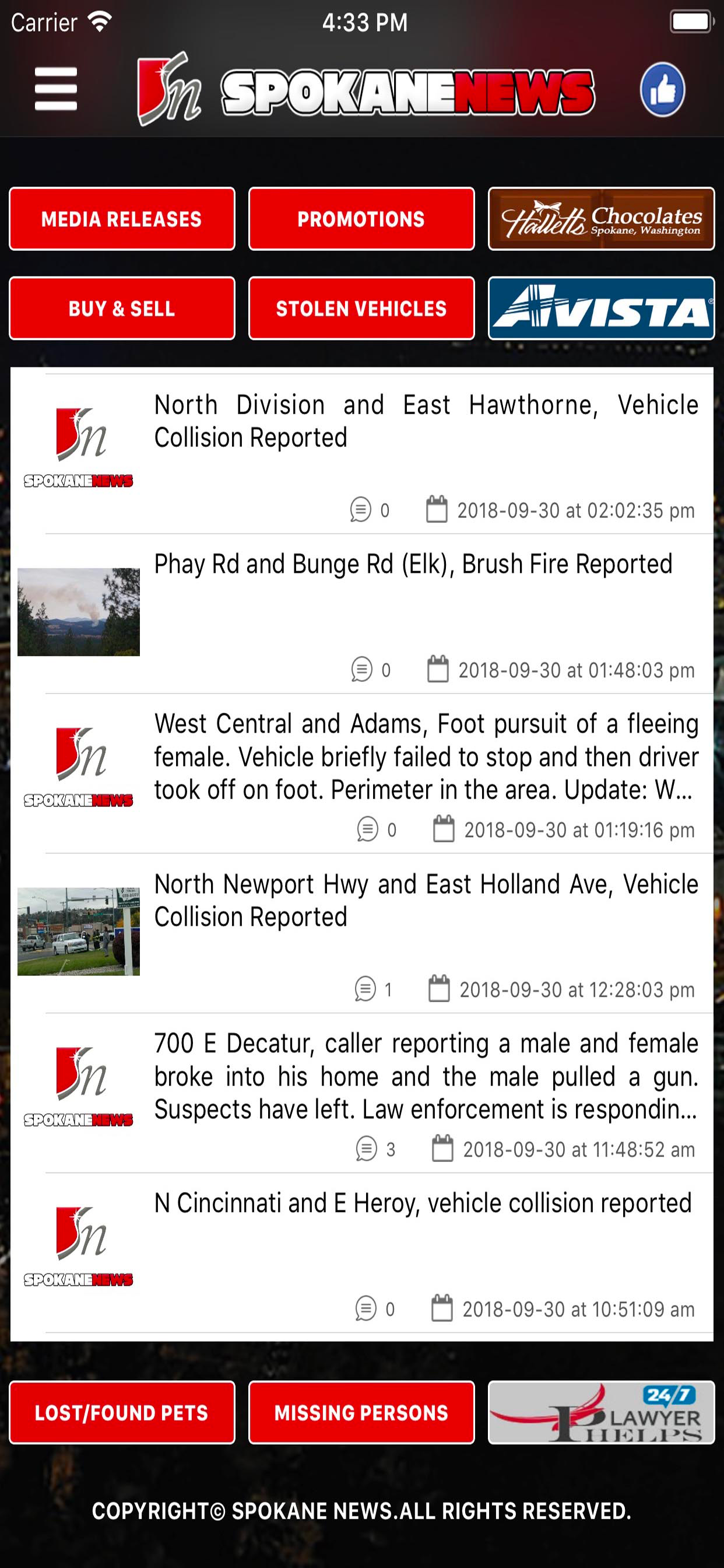The width and height of the screenshot is (724, 1568).
Task: Go to Promotions section
Action: pyautogui.click(x=361, y=219)
